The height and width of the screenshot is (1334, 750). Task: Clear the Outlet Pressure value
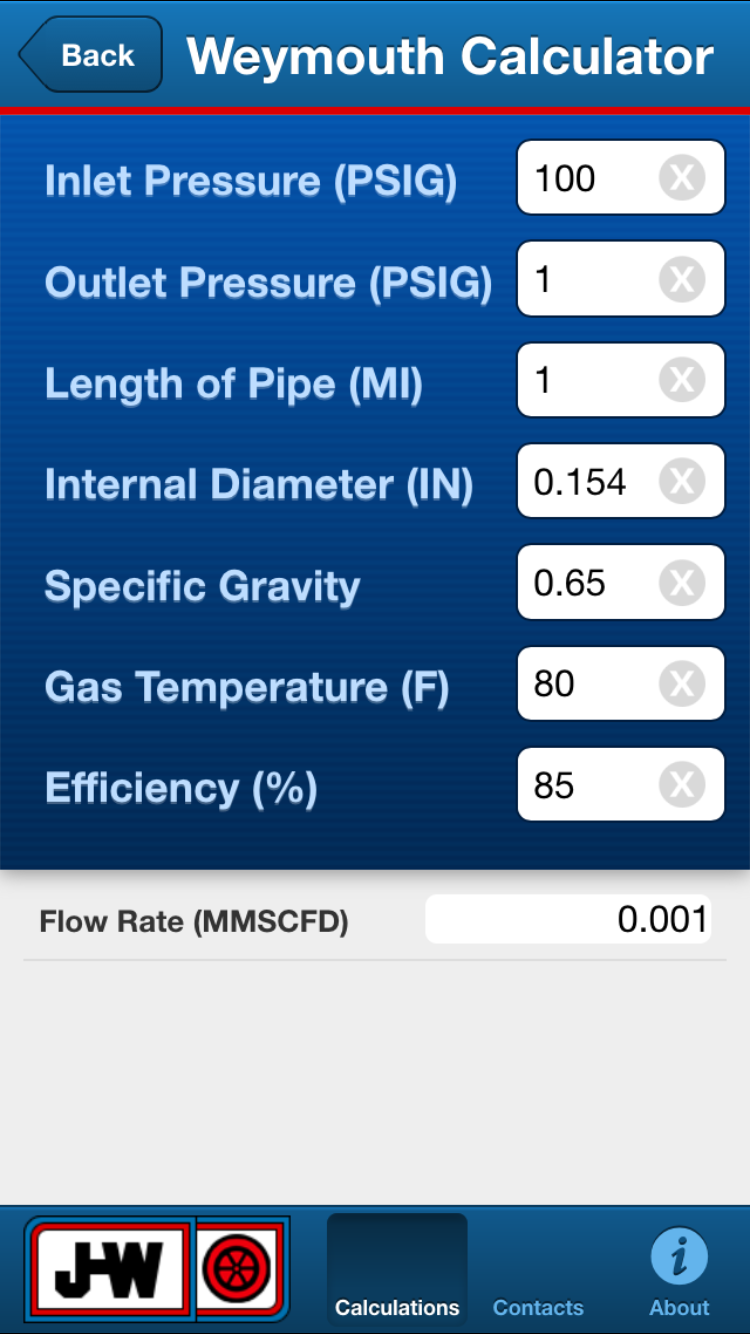(682, 280)
